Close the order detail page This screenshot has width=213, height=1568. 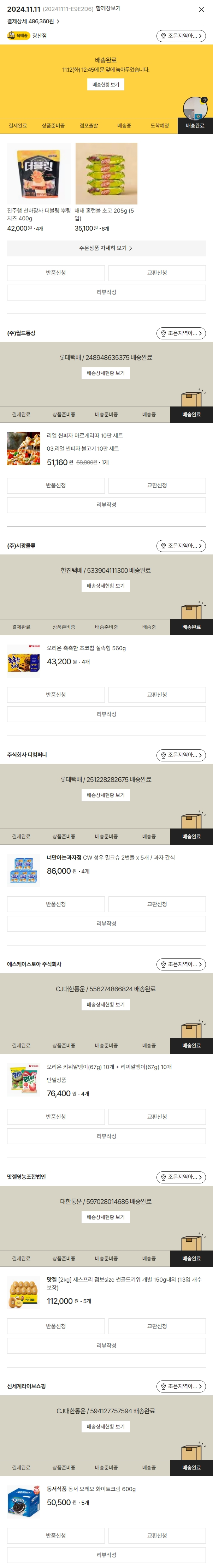point(201,9)
